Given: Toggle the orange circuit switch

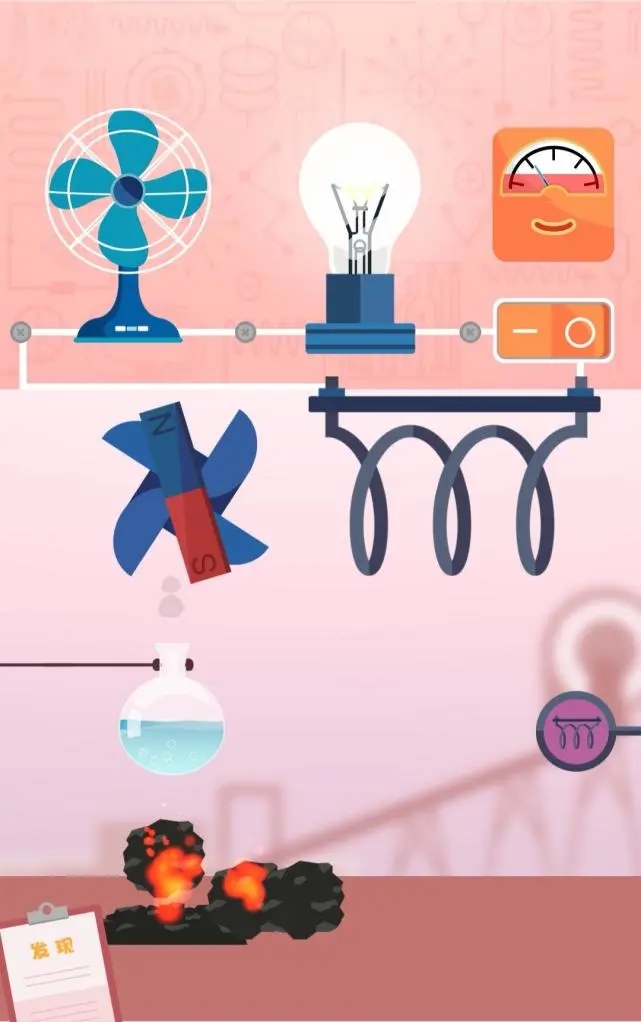Looking at the screenshot, I should 553,331.
